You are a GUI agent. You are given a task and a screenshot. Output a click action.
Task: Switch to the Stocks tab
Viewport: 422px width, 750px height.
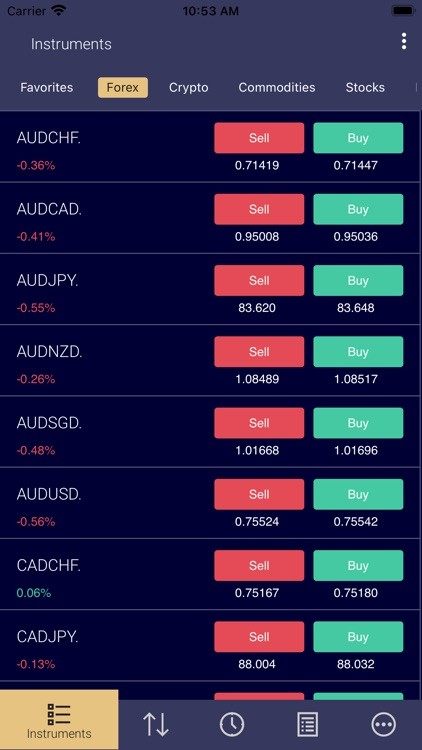pos(365,88)
